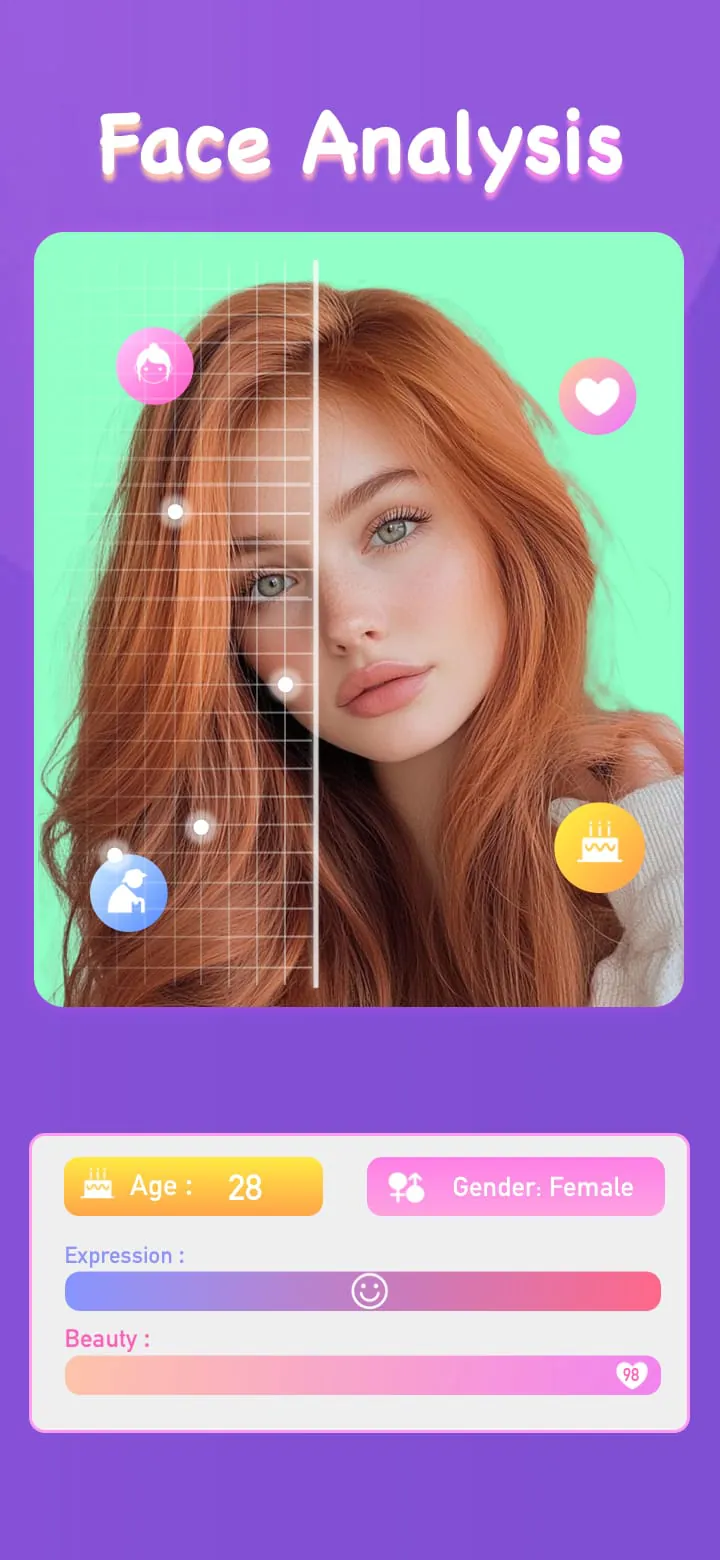Click the heart-shaped 98 score badge
Viewport: 720px width, 1560px height.
(x=631, y=1375)
